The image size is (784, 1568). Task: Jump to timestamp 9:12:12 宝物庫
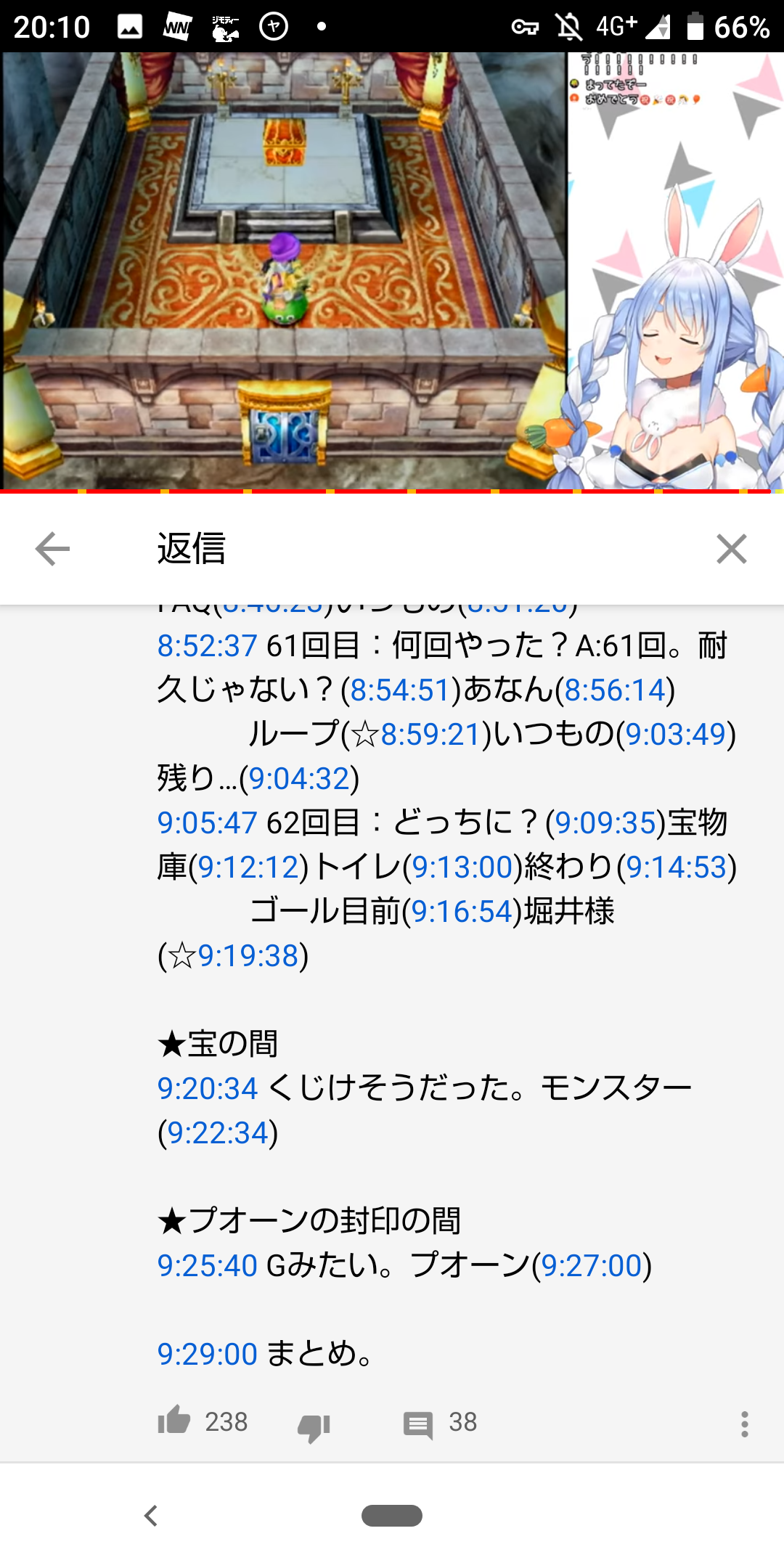(248, 867)
